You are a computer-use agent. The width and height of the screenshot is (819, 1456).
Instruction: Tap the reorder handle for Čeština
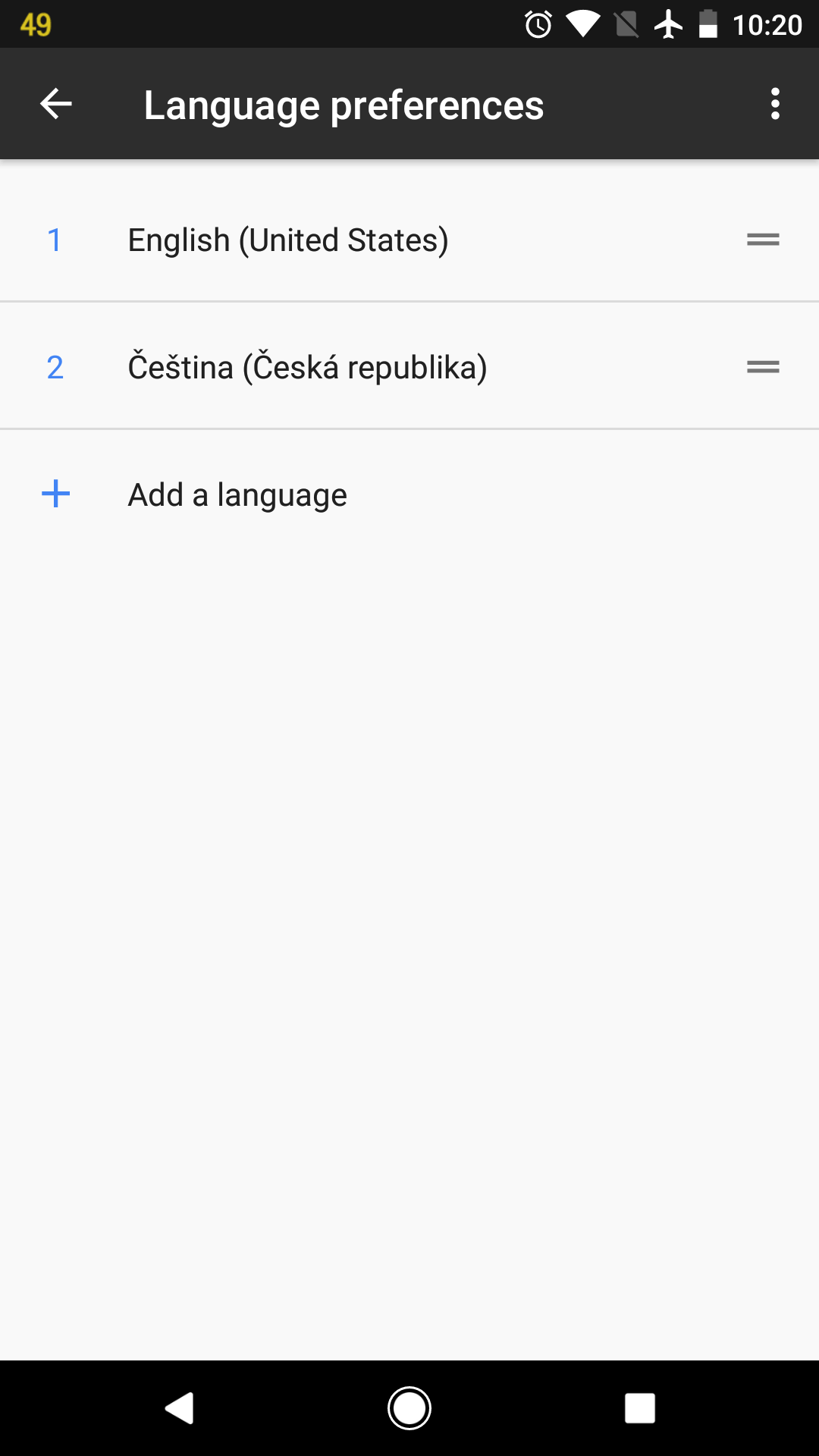tap(763, 367)
